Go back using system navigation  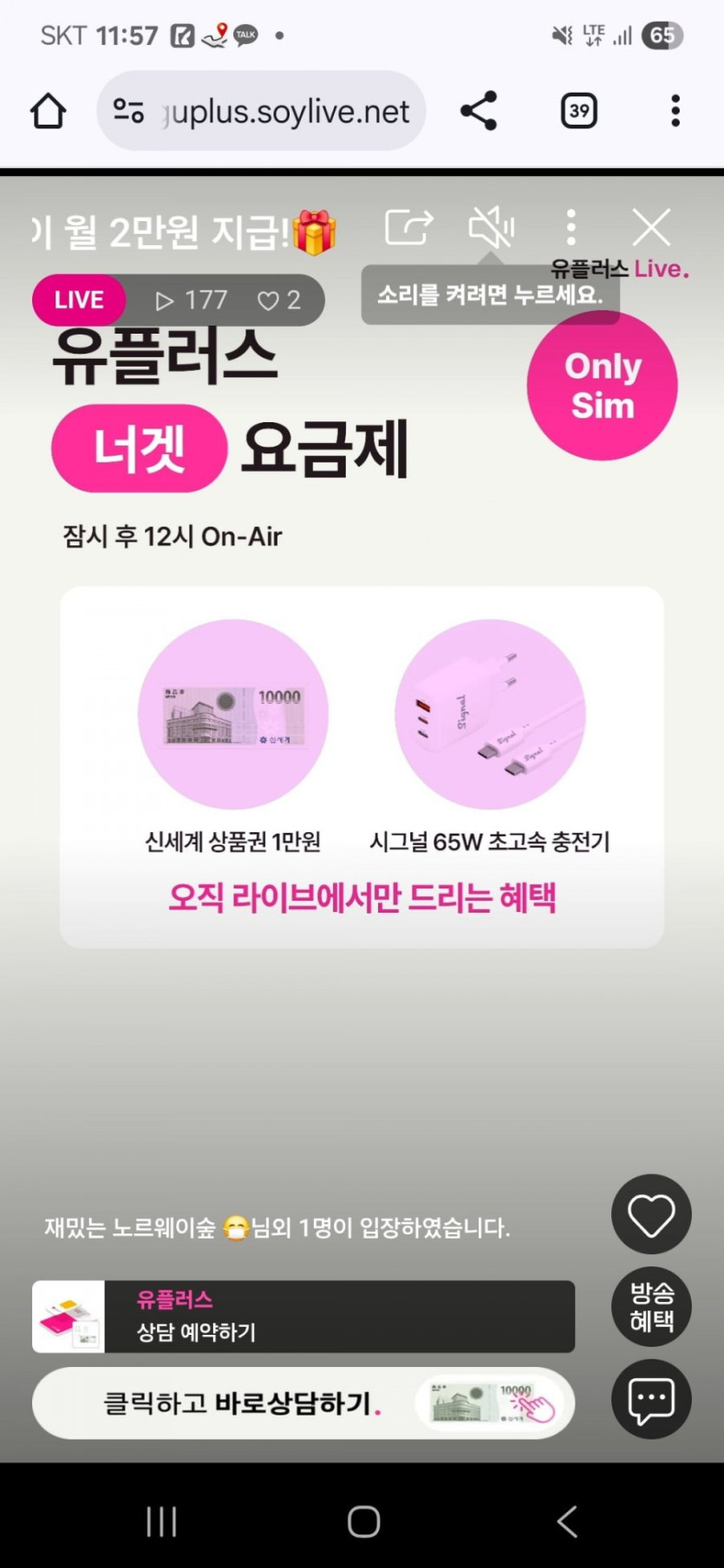click(x=567, y=1520)
